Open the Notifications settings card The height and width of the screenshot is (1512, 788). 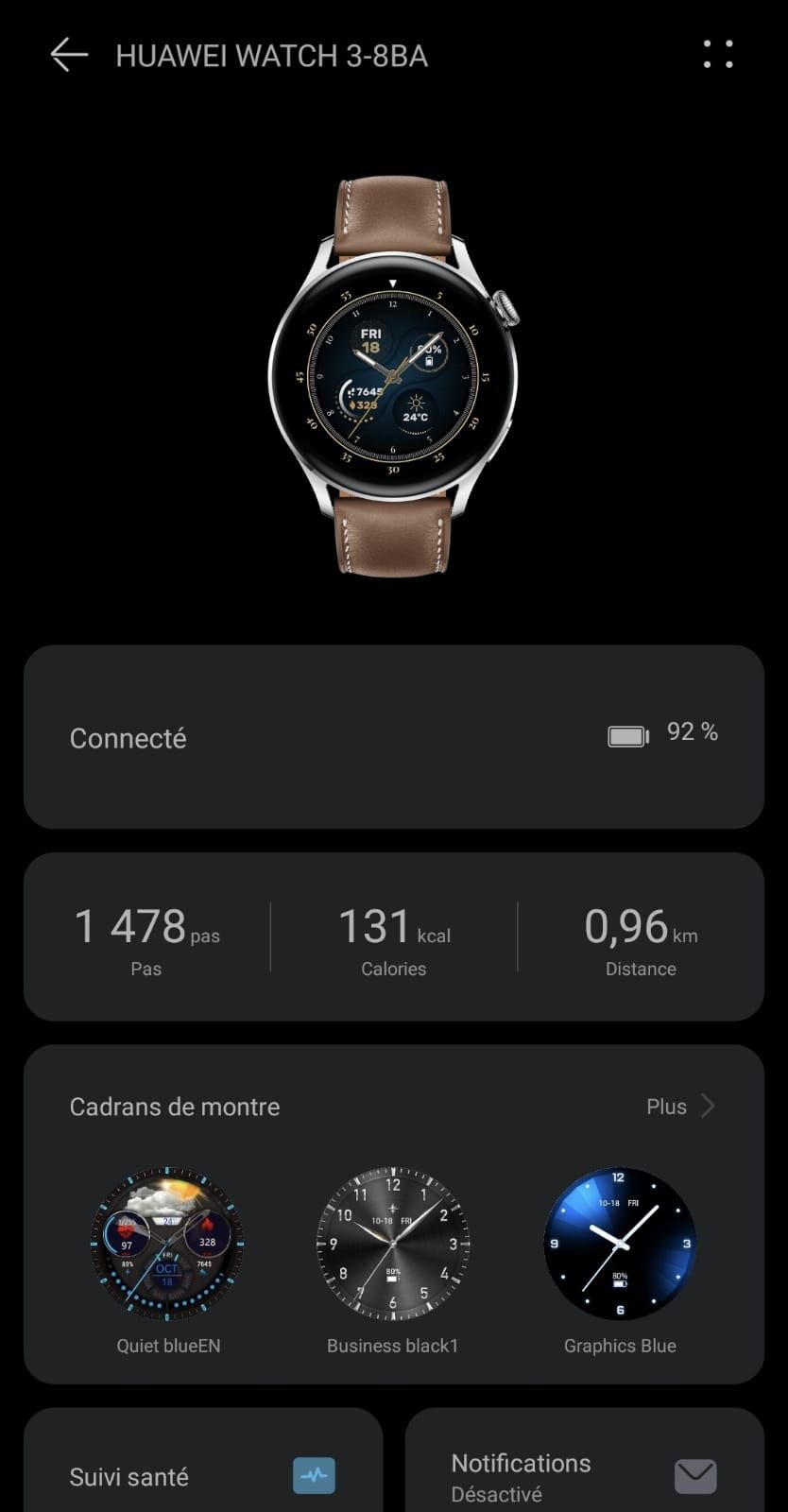[x=584, y=1475]
